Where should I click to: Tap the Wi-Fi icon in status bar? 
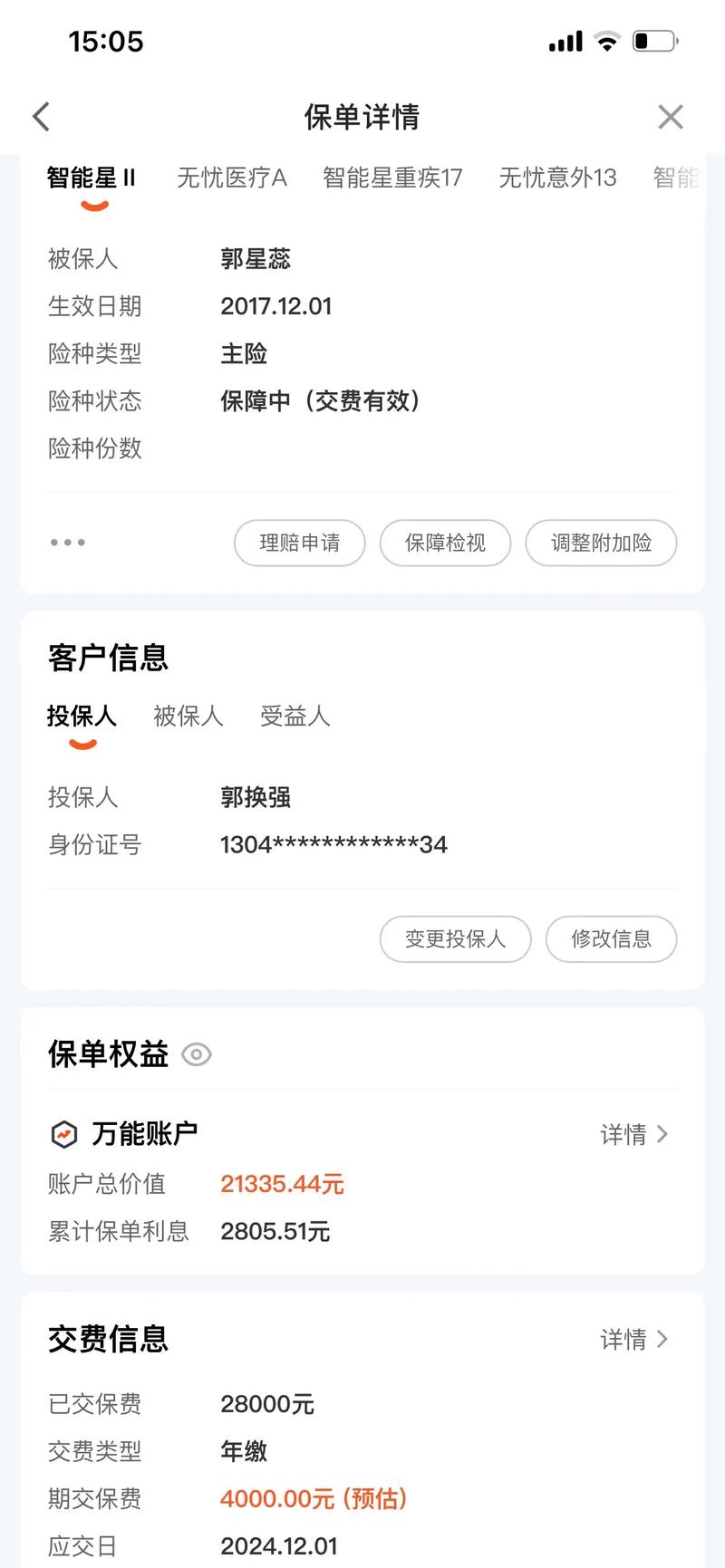click(606, 40)
